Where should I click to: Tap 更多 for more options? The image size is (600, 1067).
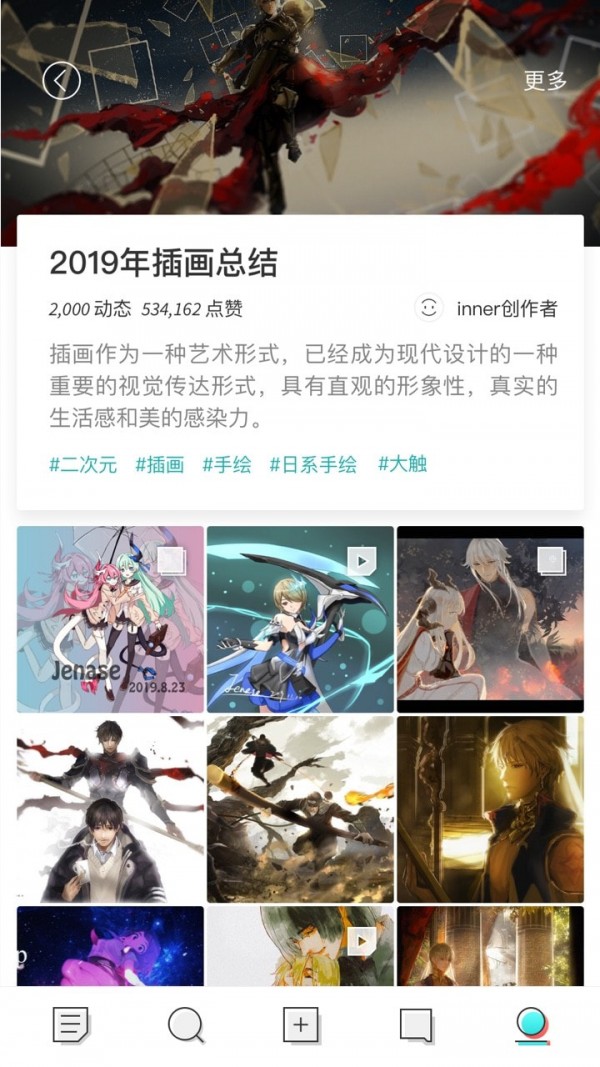coord(545,81)
